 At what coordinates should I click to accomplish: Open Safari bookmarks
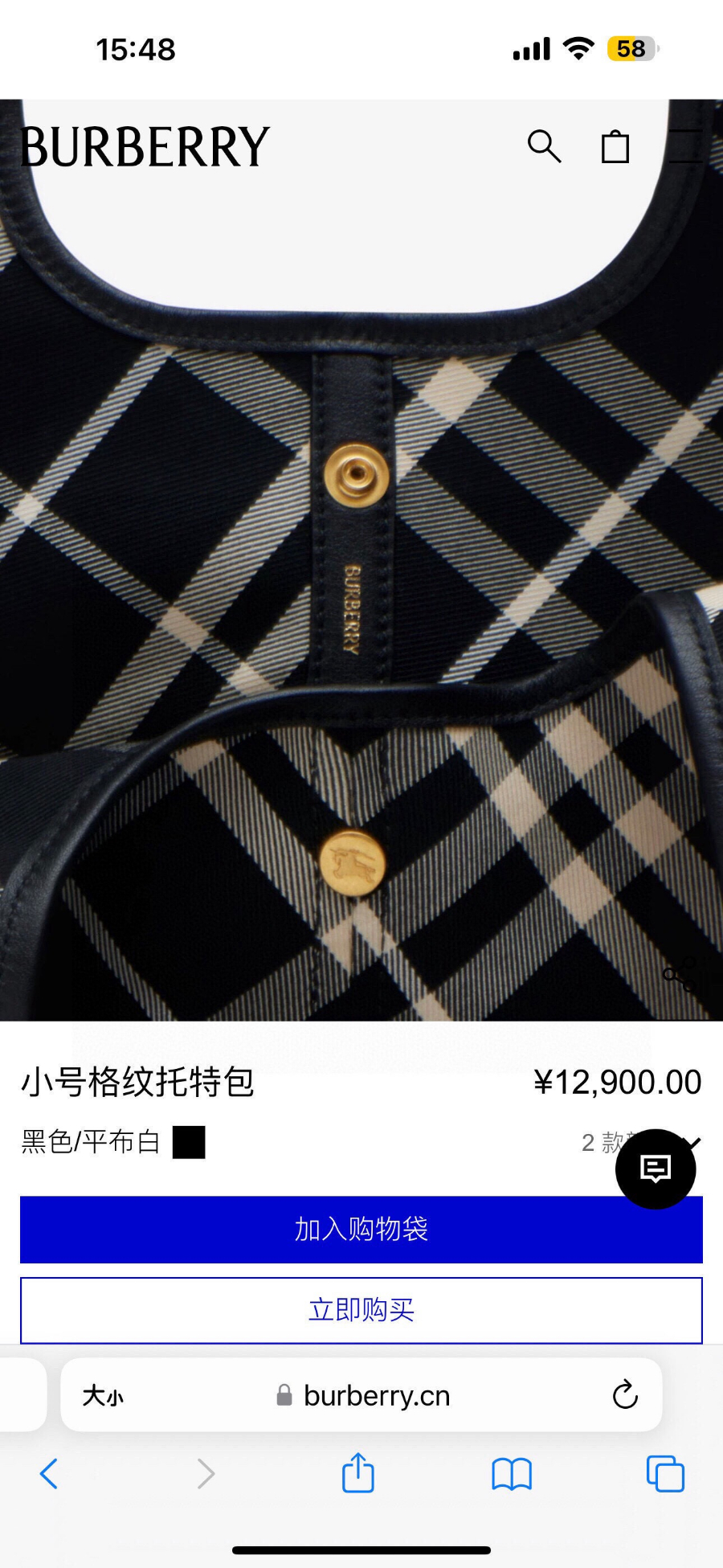pyautogui.click(x=512, y=1473)
